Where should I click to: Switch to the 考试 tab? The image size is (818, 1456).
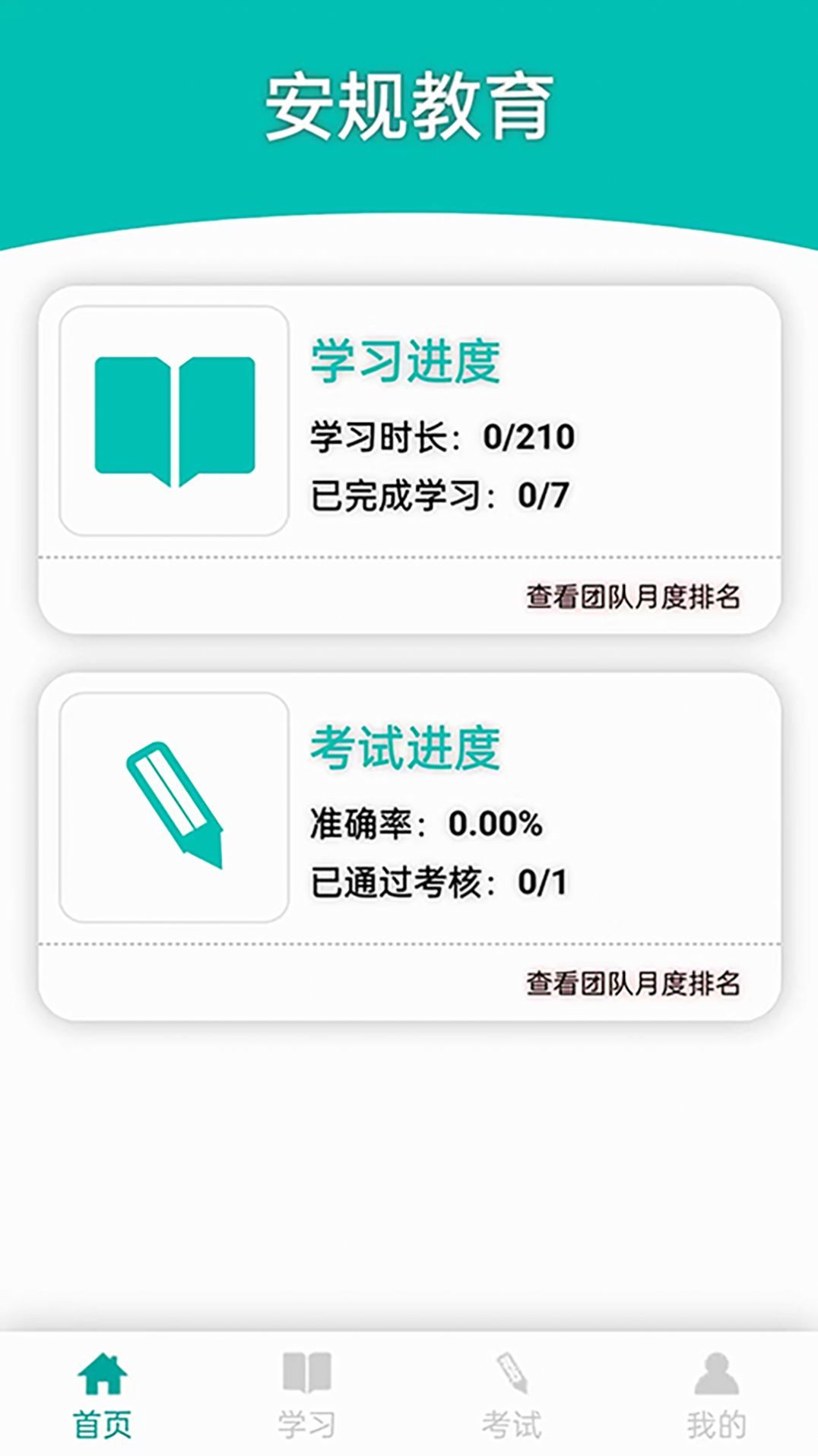coord(511,1423)
